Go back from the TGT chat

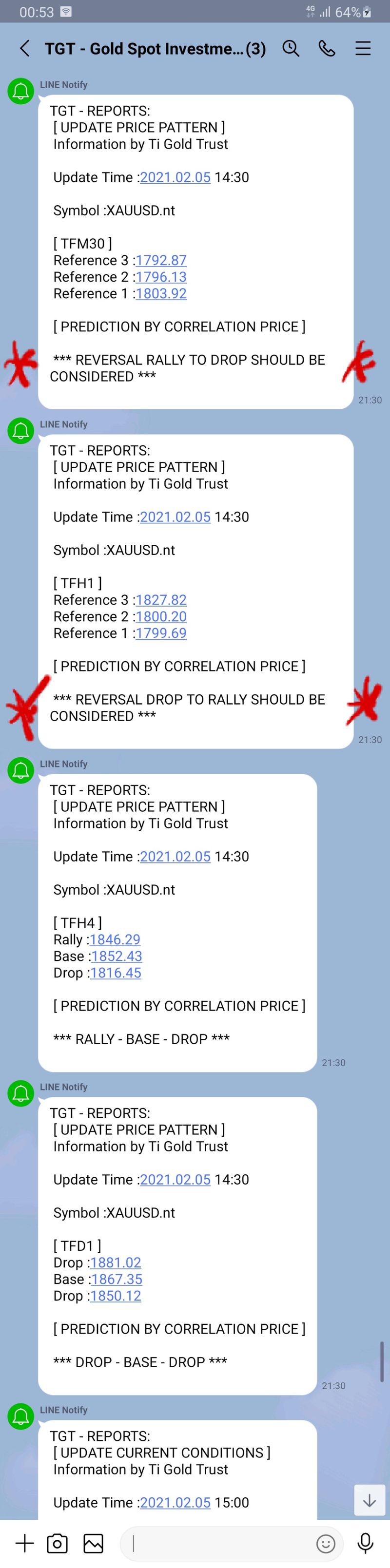[x=25, y=49]
